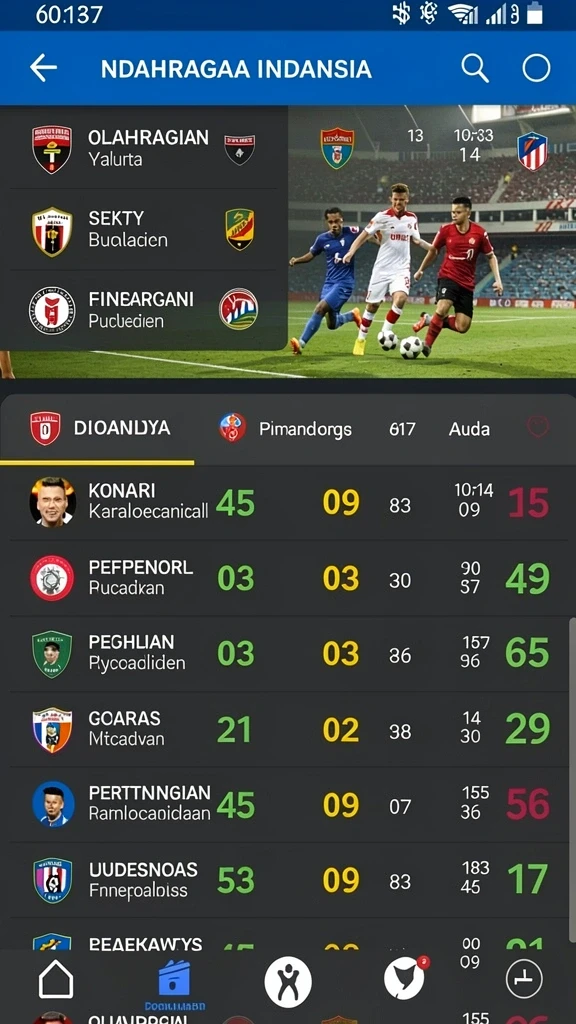This screenshot has height=1024, width=576.
Task: Open the FINEARGANI Pucledien match row
Action: (144, 310)
